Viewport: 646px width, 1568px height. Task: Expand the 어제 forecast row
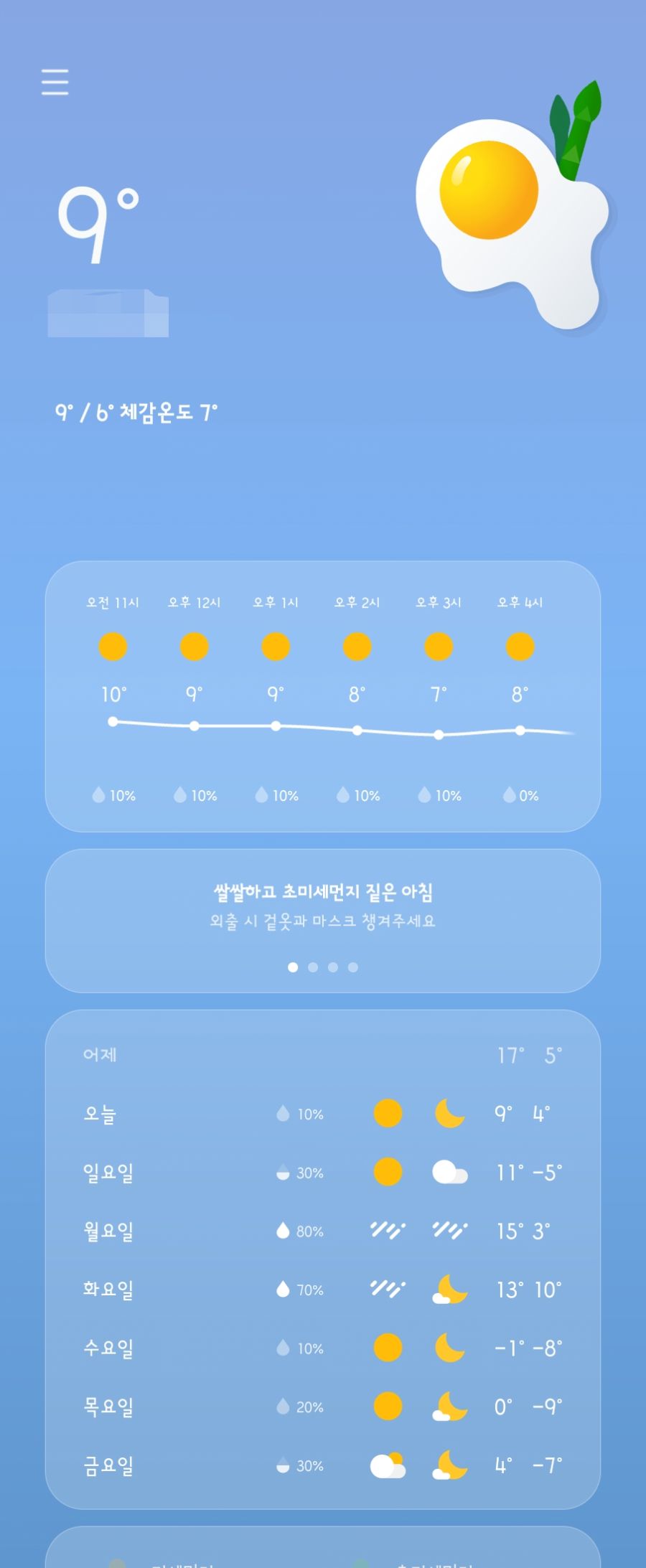tap(323, 1055)
